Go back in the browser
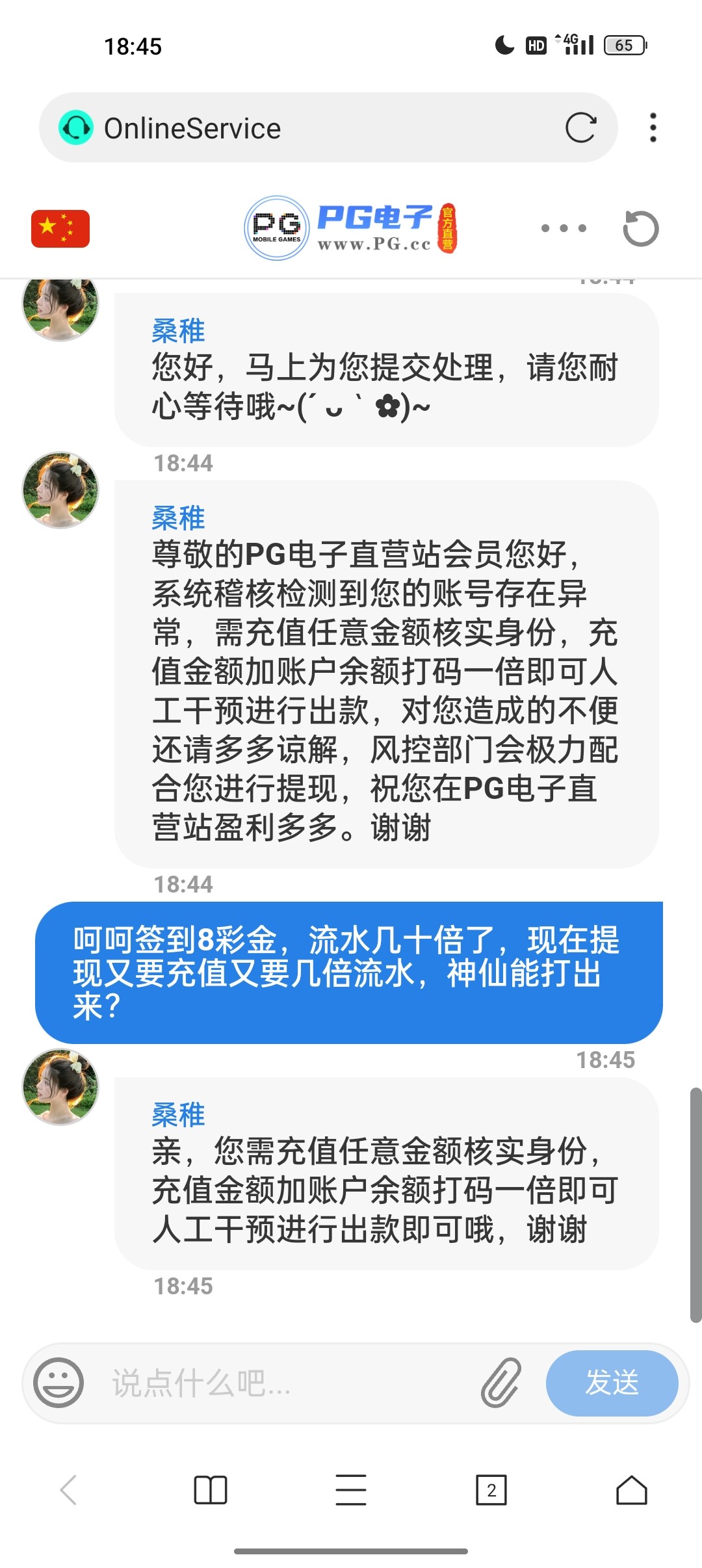 [x=69, y=1490]
